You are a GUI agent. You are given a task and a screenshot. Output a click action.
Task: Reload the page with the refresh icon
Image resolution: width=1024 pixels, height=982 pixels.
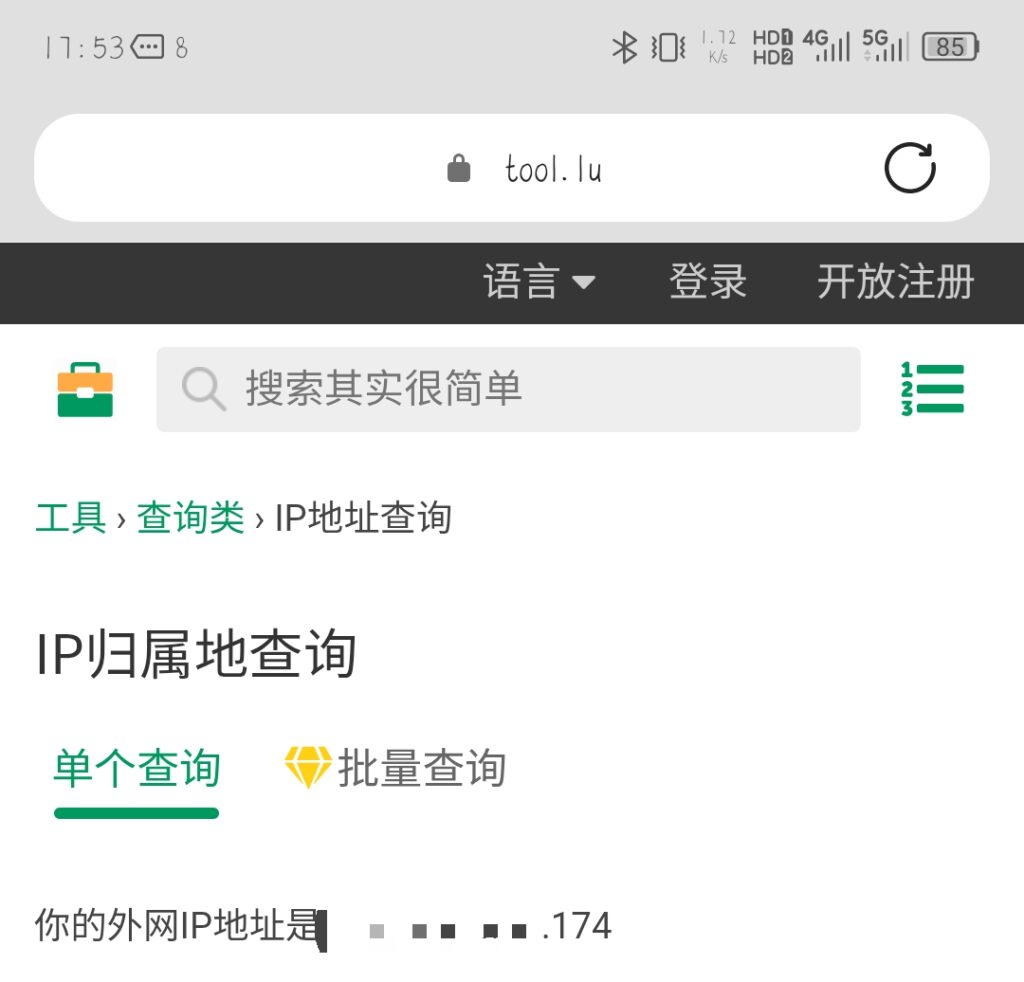[x=909, y=168]
